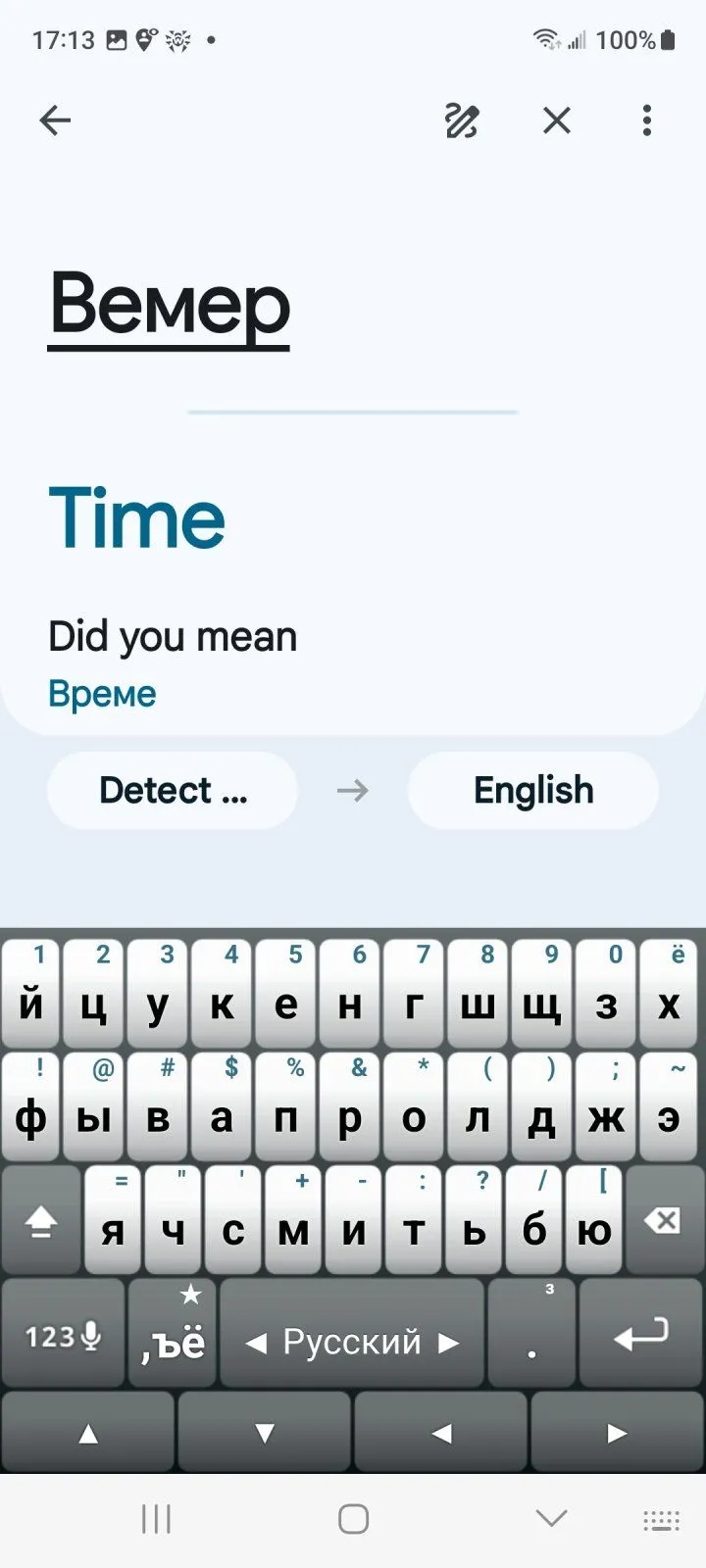Hit the keyboard enter key
Screen dimensions: 706x1568
coord(640,1336)
